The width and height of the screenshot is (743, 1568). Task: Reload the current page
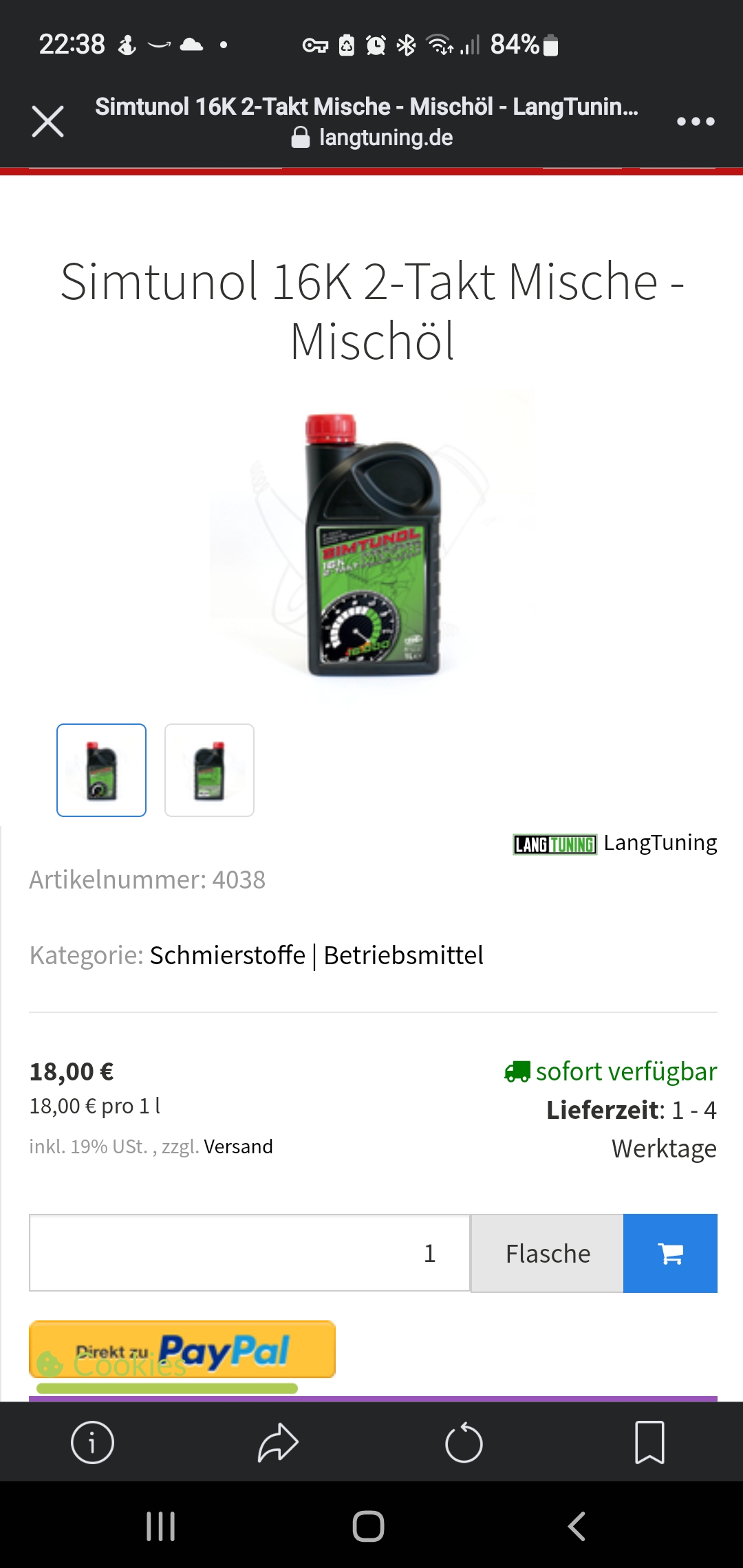pos(464,1442)
